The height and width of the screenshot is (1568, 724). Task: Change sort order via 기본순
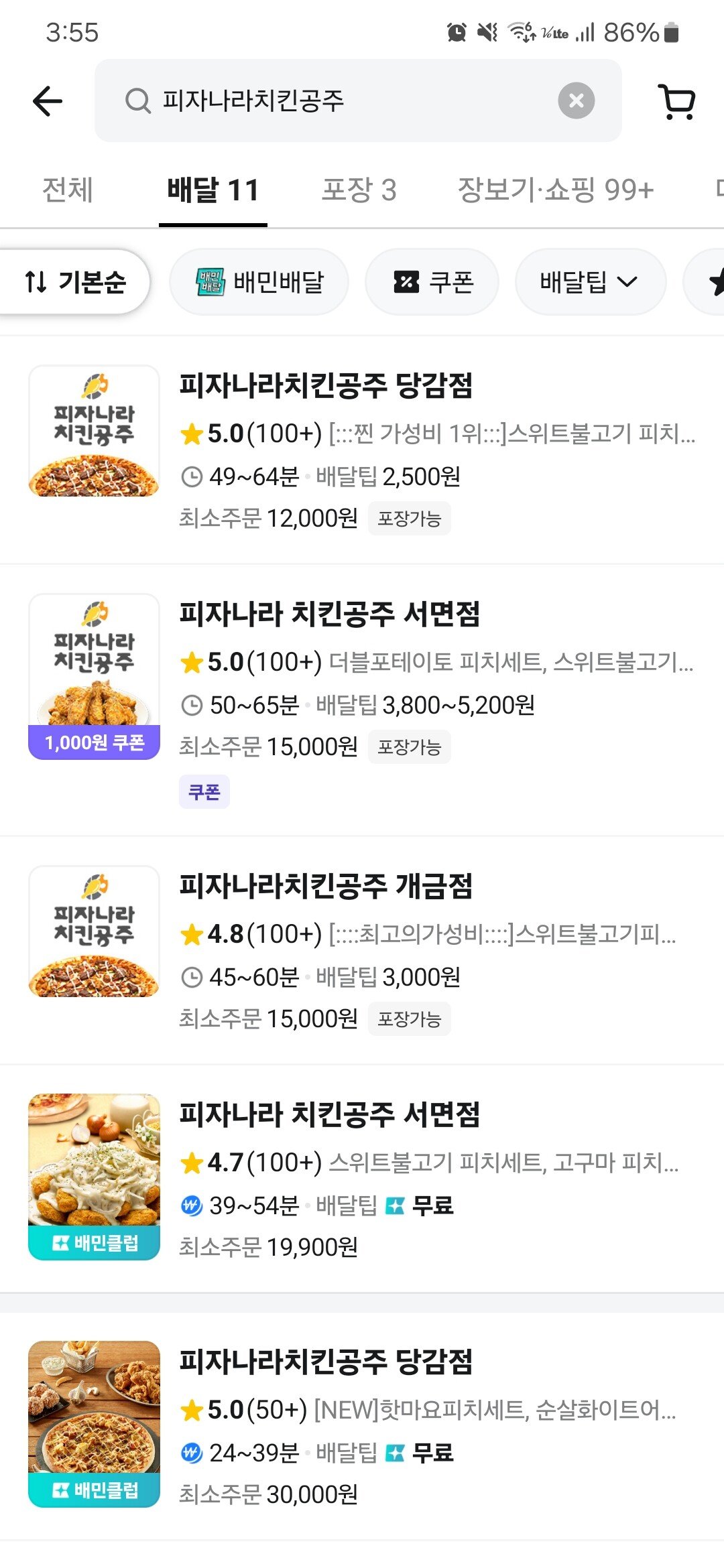pos(75,281)
